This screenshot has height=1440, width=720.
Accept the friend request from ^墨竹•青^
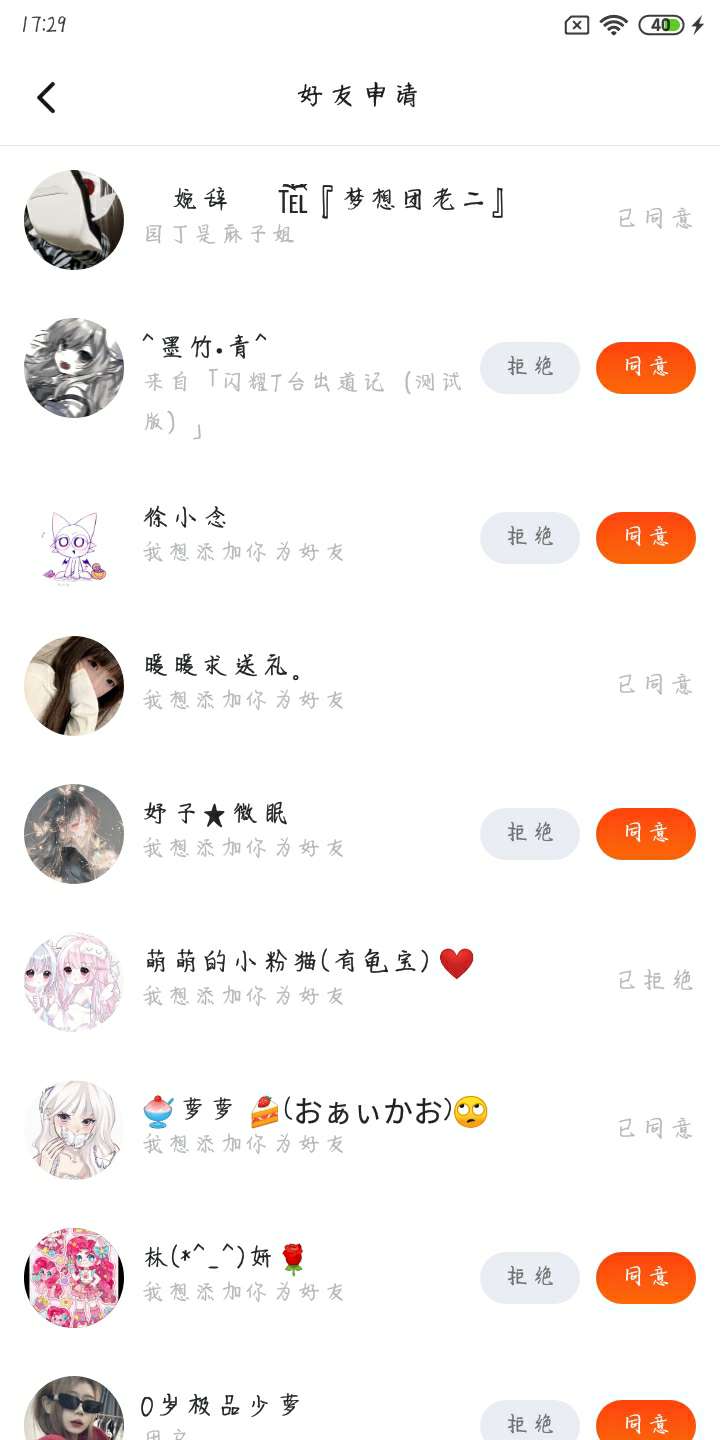point(645,367)
